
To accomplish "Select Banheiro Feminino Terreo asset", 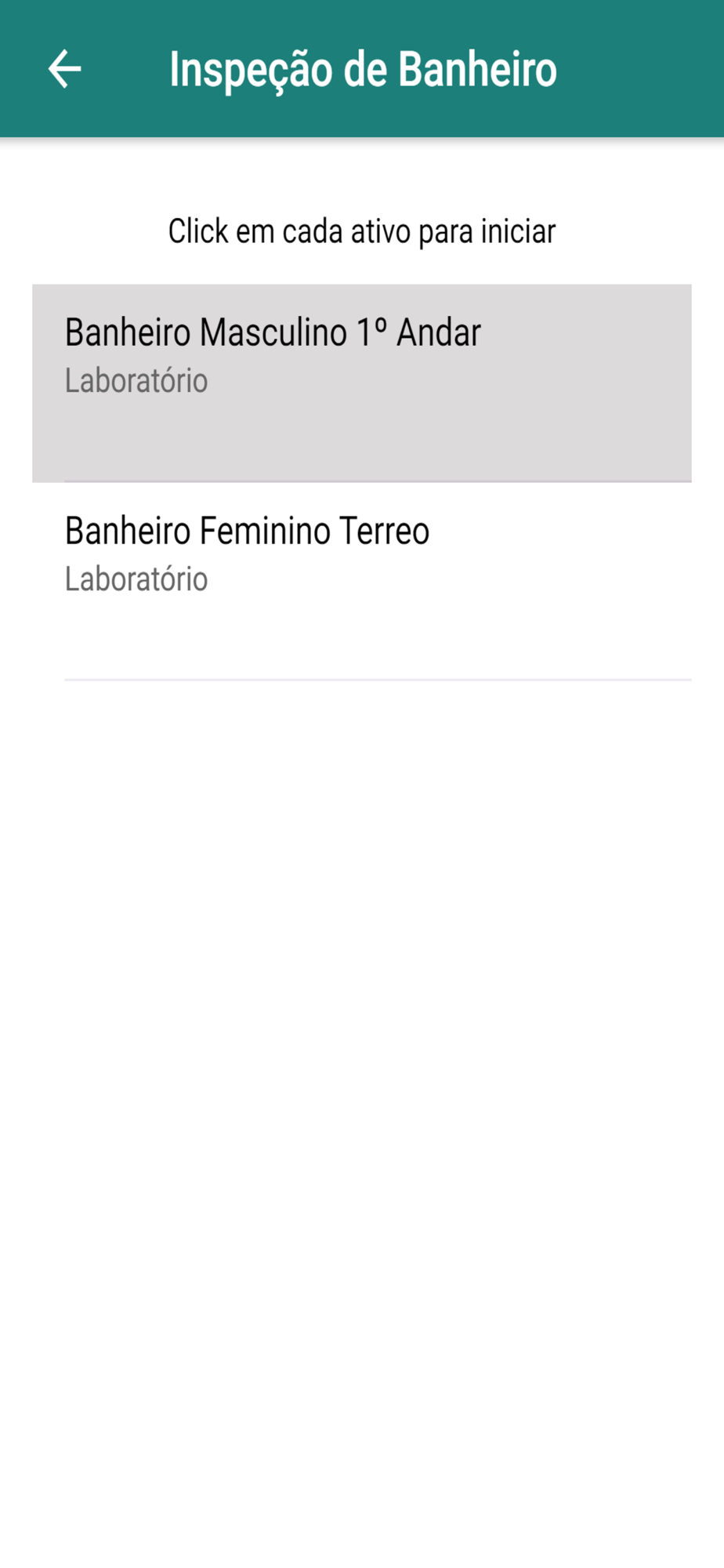I will [361, 580].
